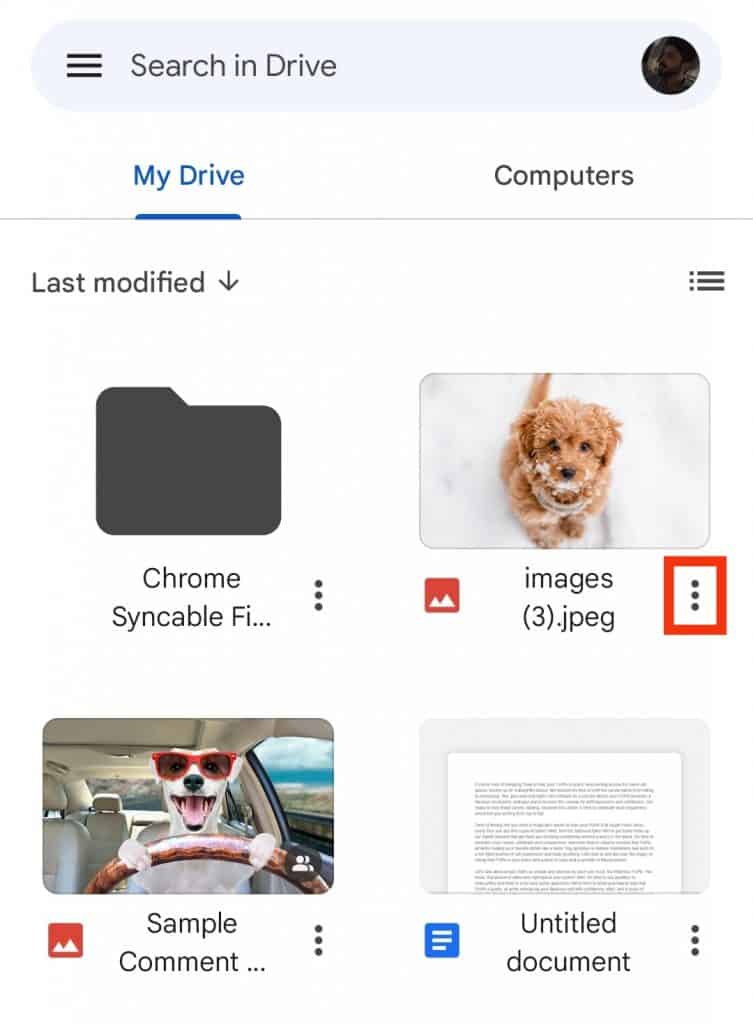Open the Untitled document preview thumbnail

563,805
